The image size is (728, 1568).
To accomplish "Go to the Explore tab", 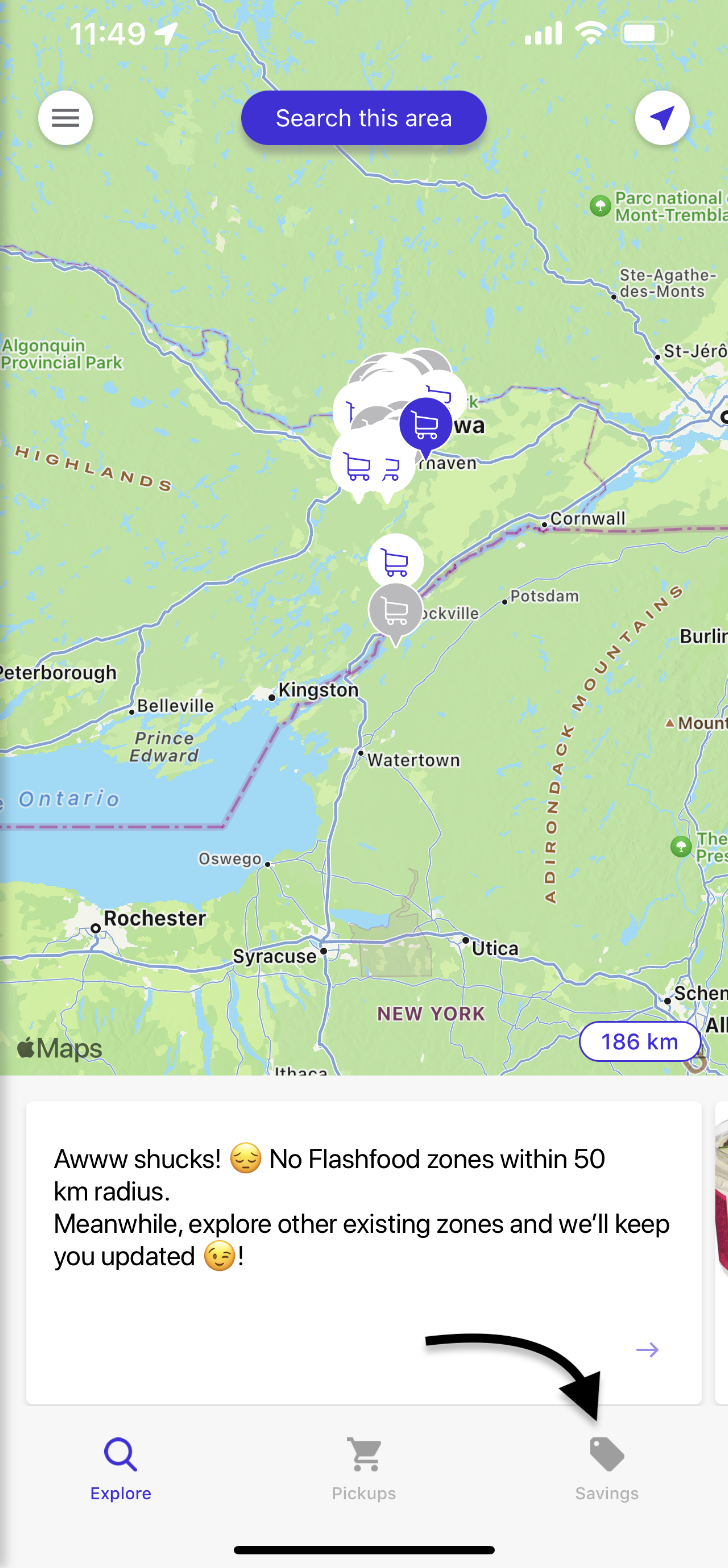I will [121, 1468].
